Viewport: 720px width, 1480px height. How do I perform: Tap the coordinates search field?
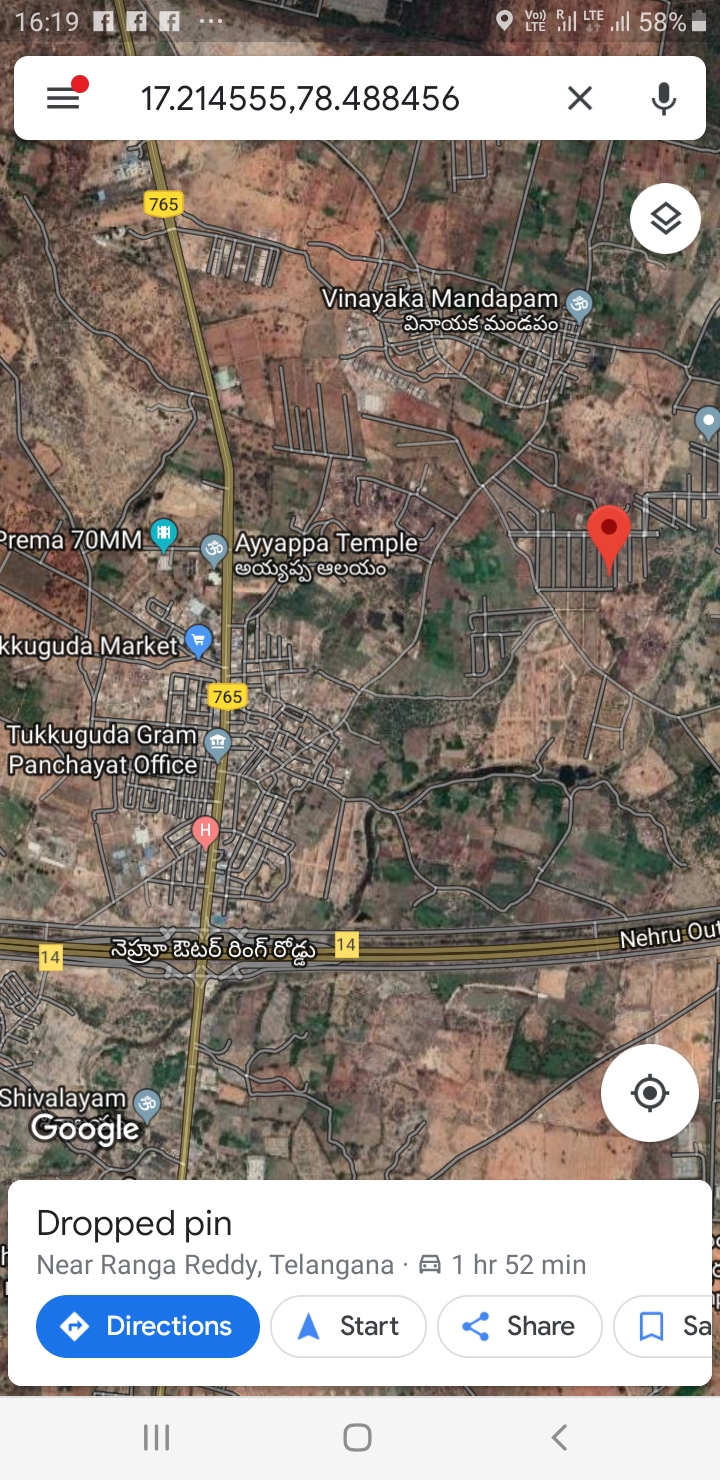[300, 98]
